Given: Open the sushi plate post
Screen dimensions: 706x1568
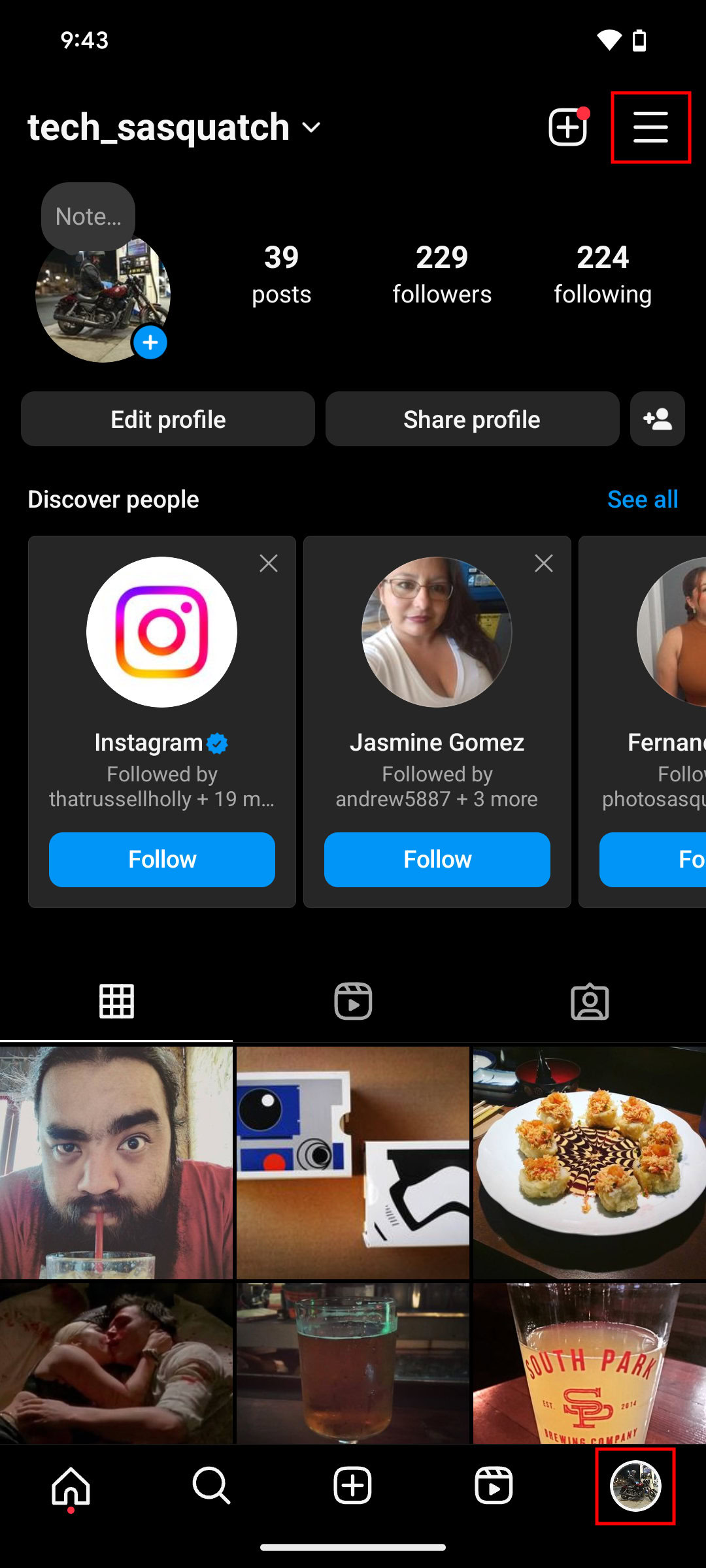Looking at the screenshot, I should (x=590, y=1163).
